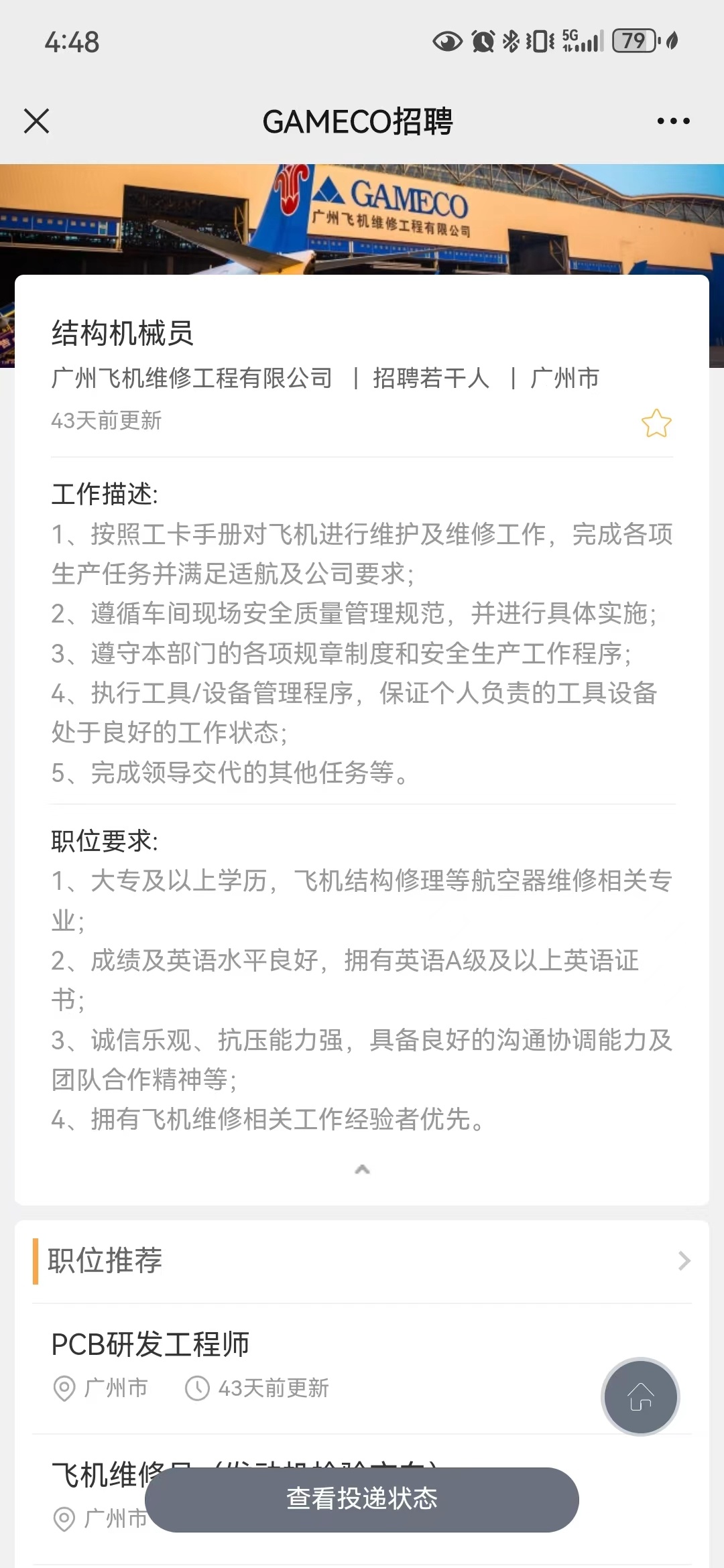This screenshot has height=1568, width=724.
Task: Collapse the job description with the up chevron
Action: (x=362, y=1169)
